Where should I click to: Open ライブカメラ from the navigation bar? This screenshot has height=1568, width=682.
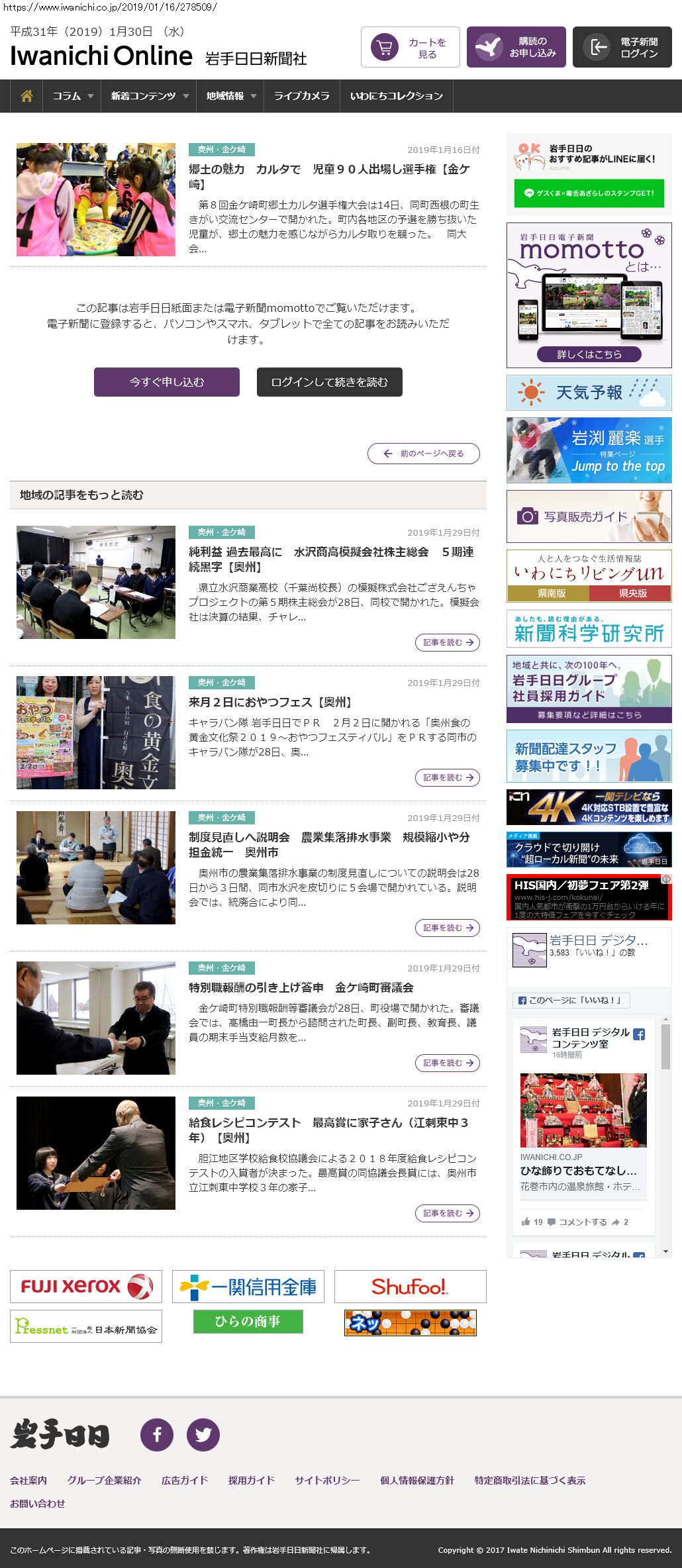[x=301, y=96]
